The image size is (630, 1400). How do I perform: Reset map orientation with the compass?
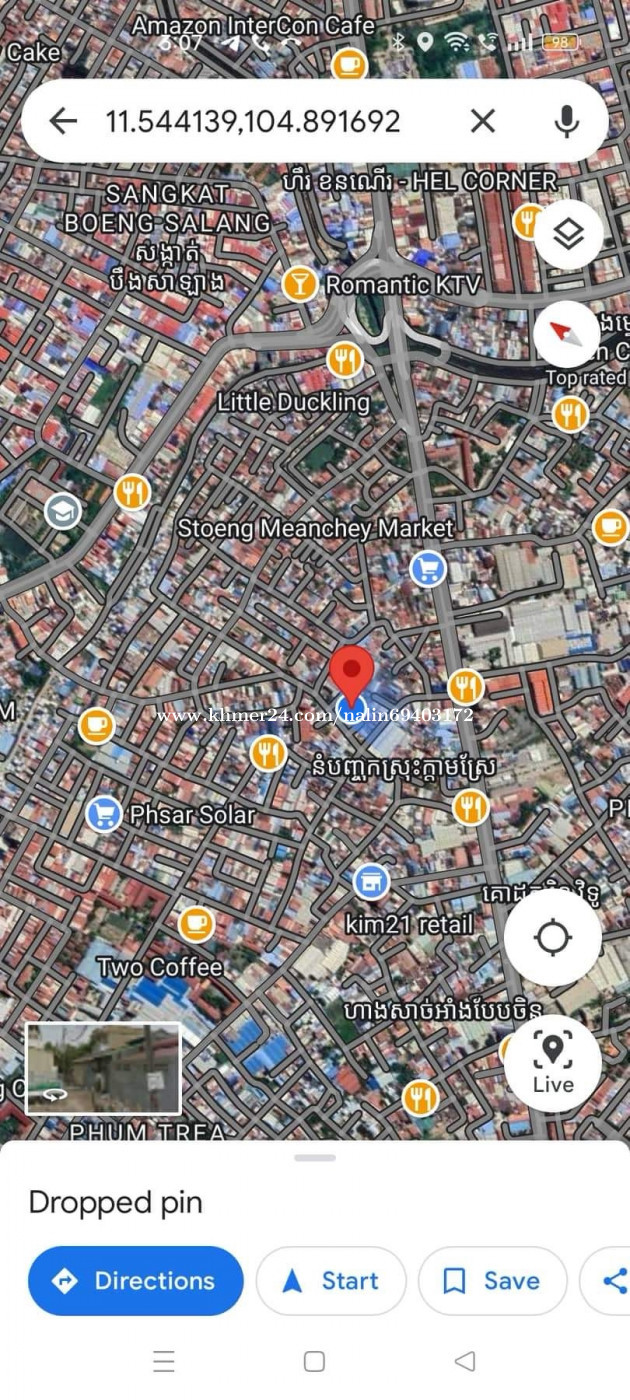[568, 333]
